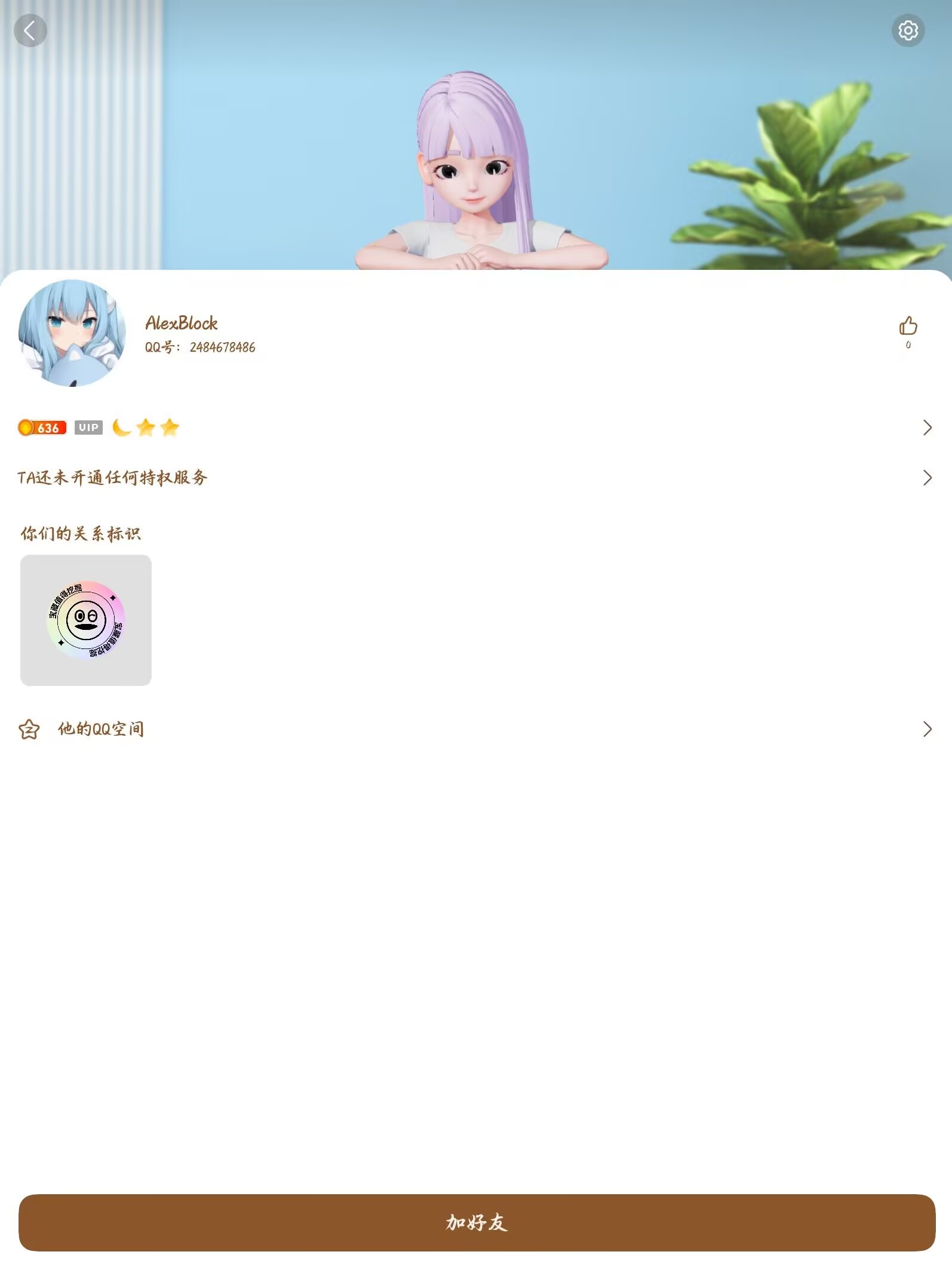
Task: Open the level 636 badges row
Action: tap(475, 428)
